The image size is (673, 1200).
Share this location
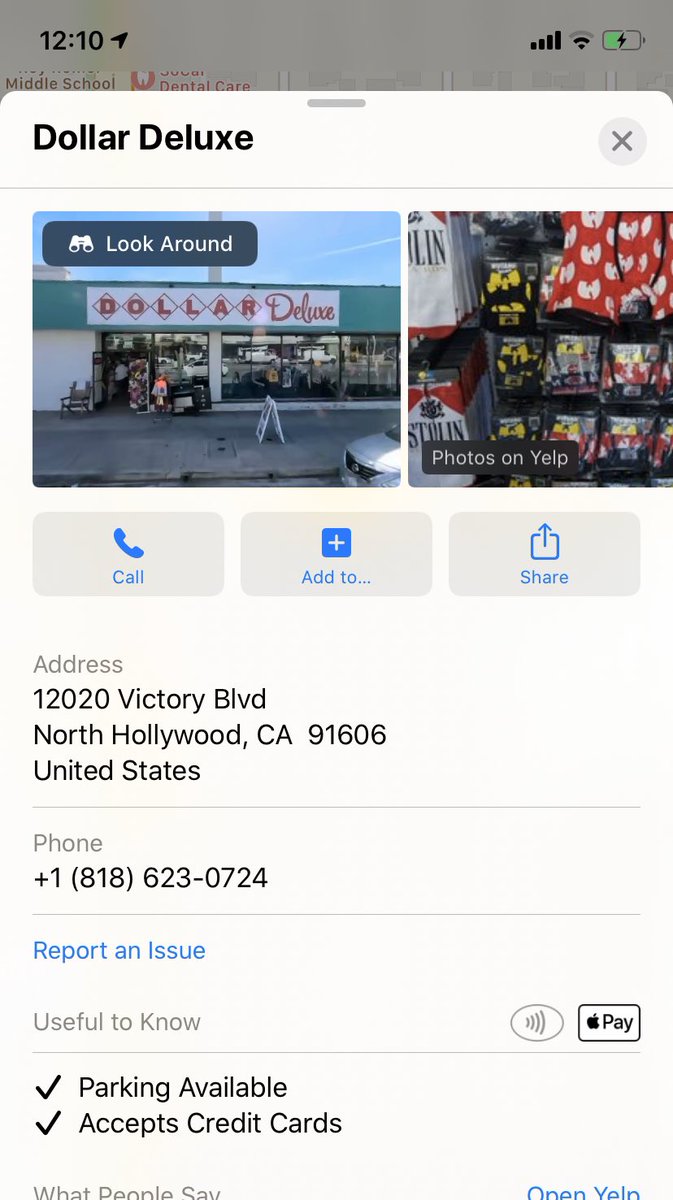tap(544, 554)
